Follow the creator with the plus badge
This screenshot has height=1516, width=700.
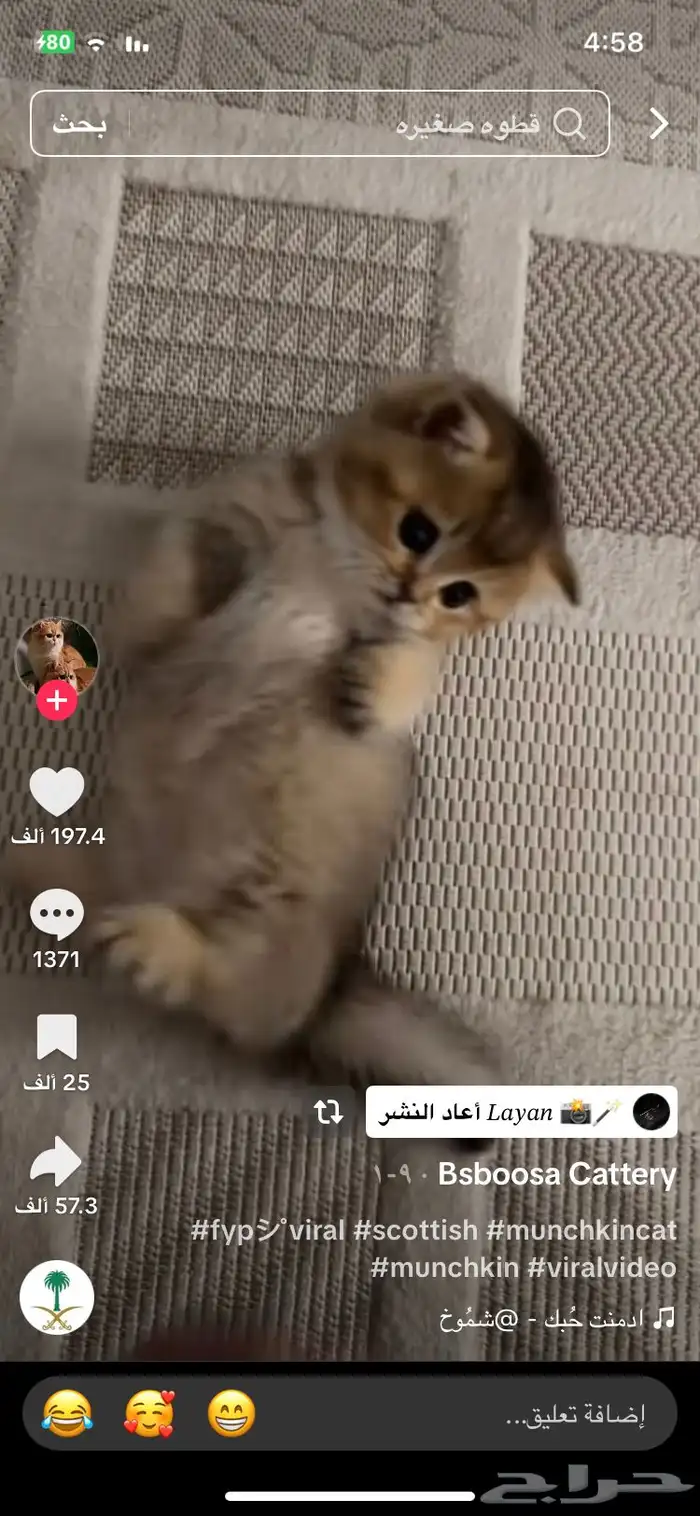click(x=57, y=702)
